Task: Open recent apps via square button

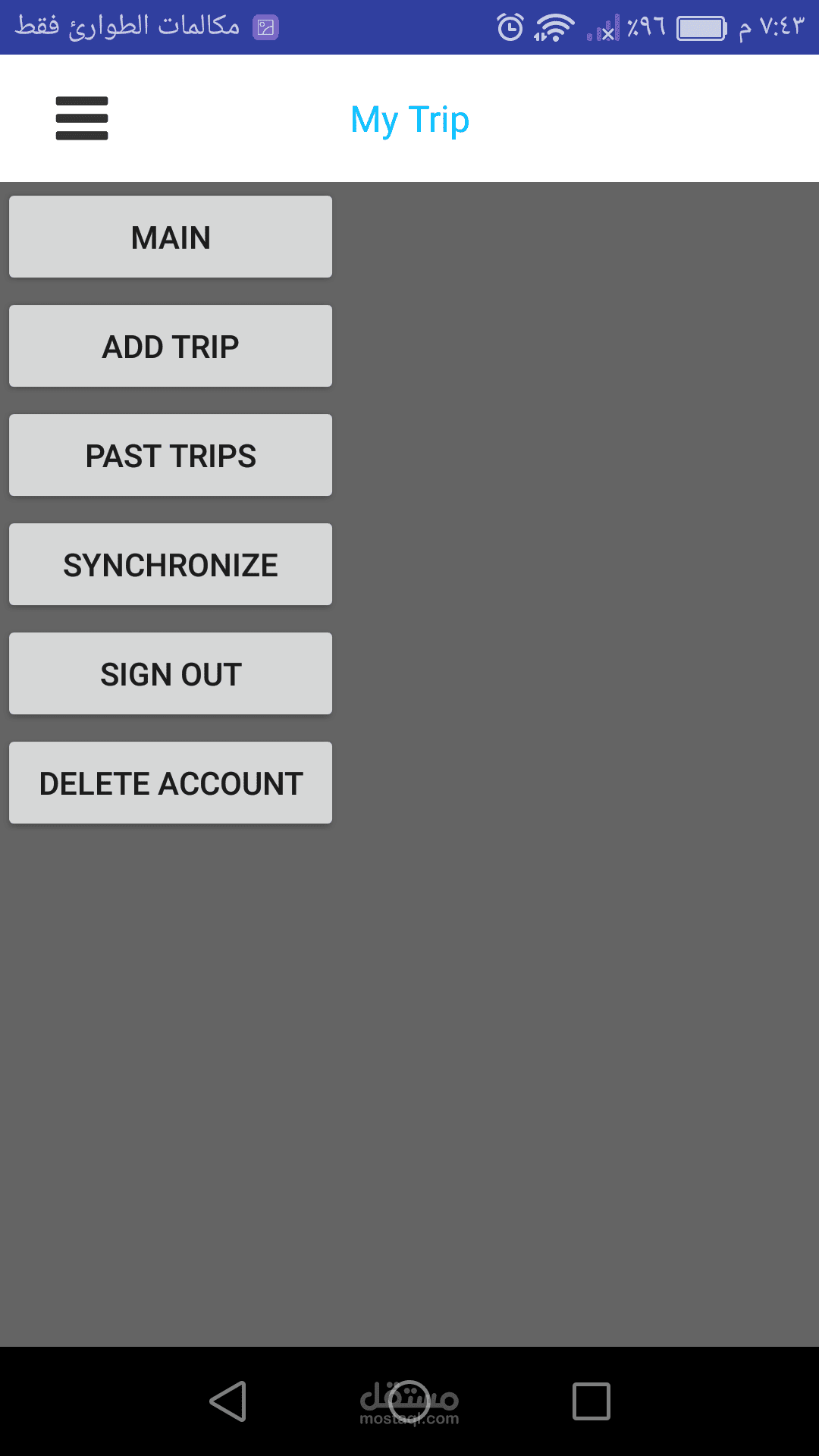Action: 591,1401
